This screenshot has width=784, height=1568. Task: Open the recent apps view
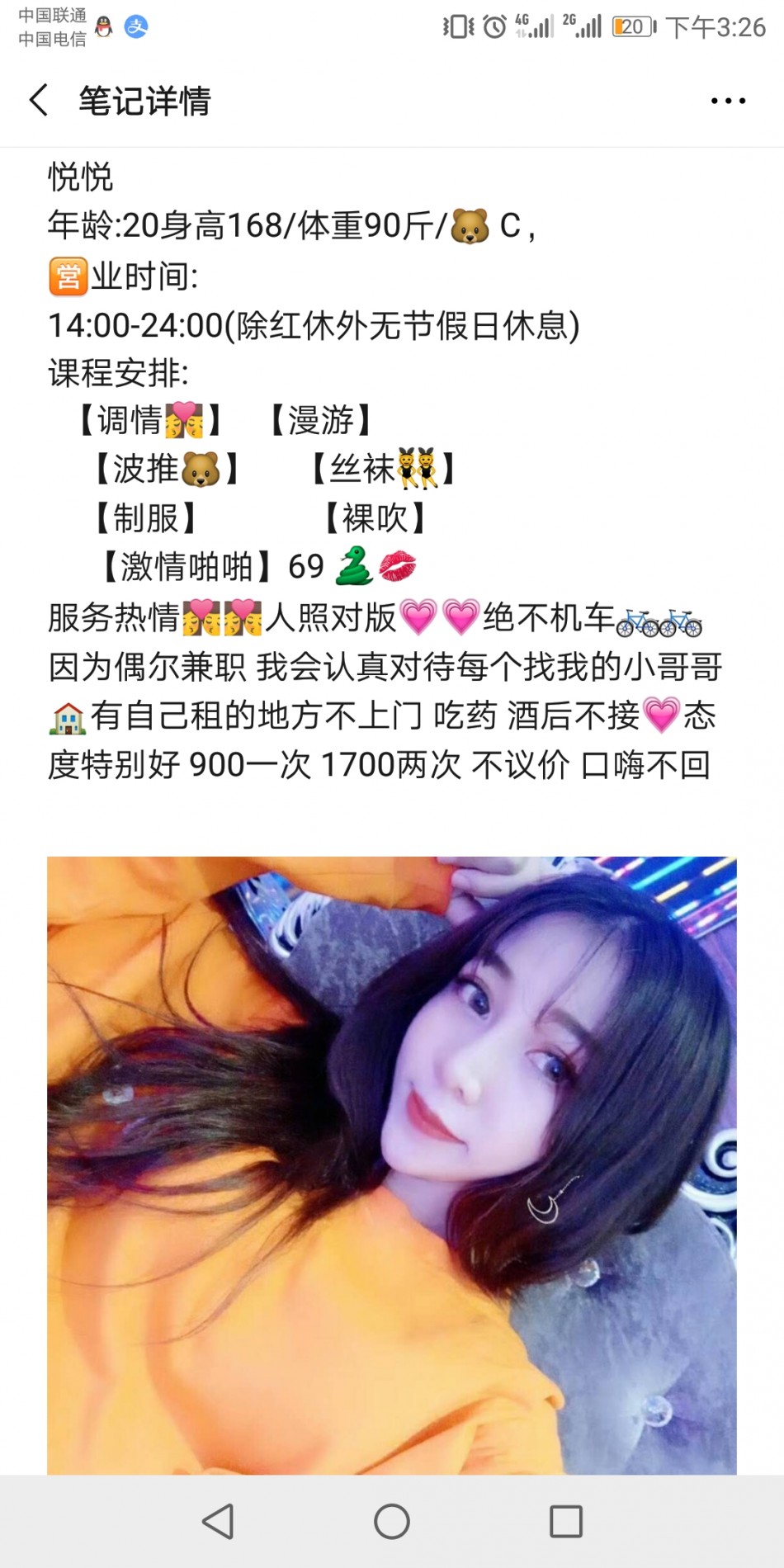[x=566, y=1521]
